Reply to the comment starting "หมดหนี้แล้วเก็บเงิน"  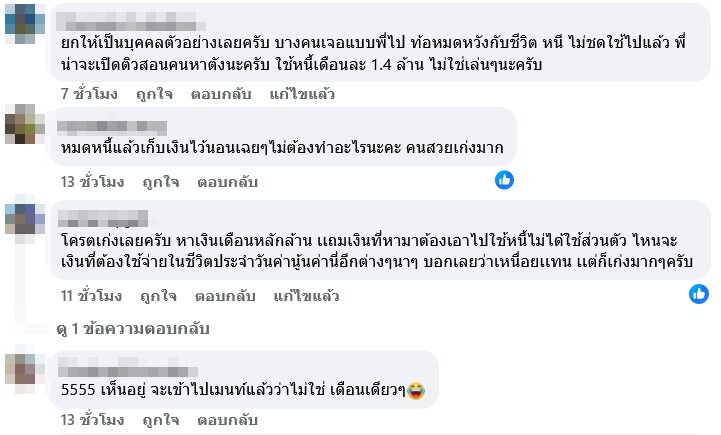point(226,182)
